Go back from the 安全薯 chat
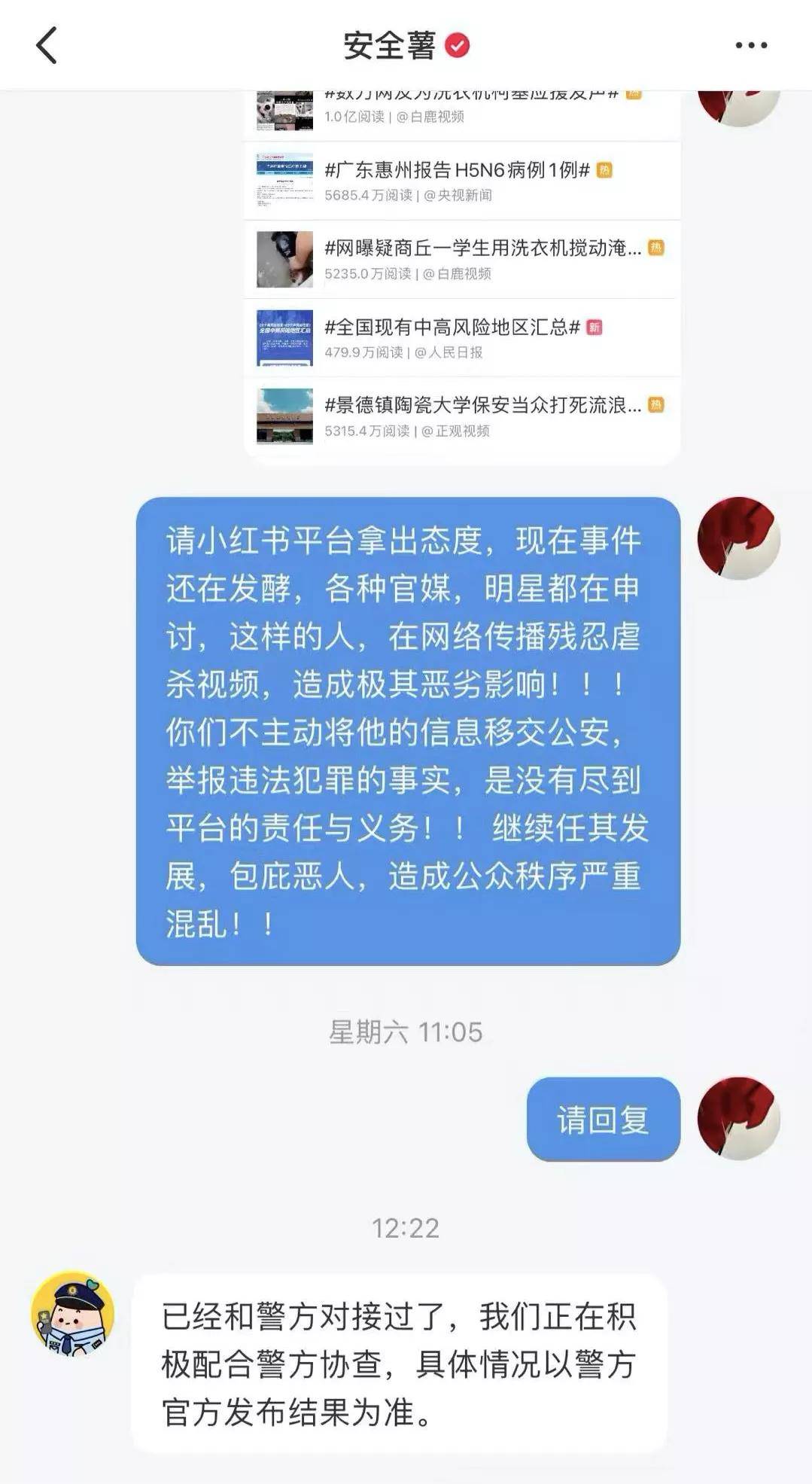The image size is (812, 1484). (x=47, y=45)
